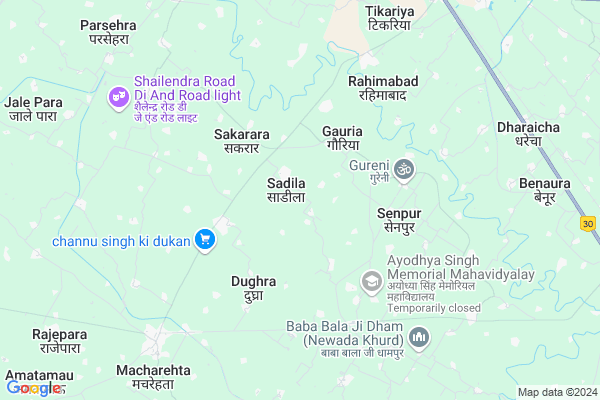This screenshot has height=400, width=600.
Task: Select the Baba Bala Ji Dham pin
Action: click(420, 338)
